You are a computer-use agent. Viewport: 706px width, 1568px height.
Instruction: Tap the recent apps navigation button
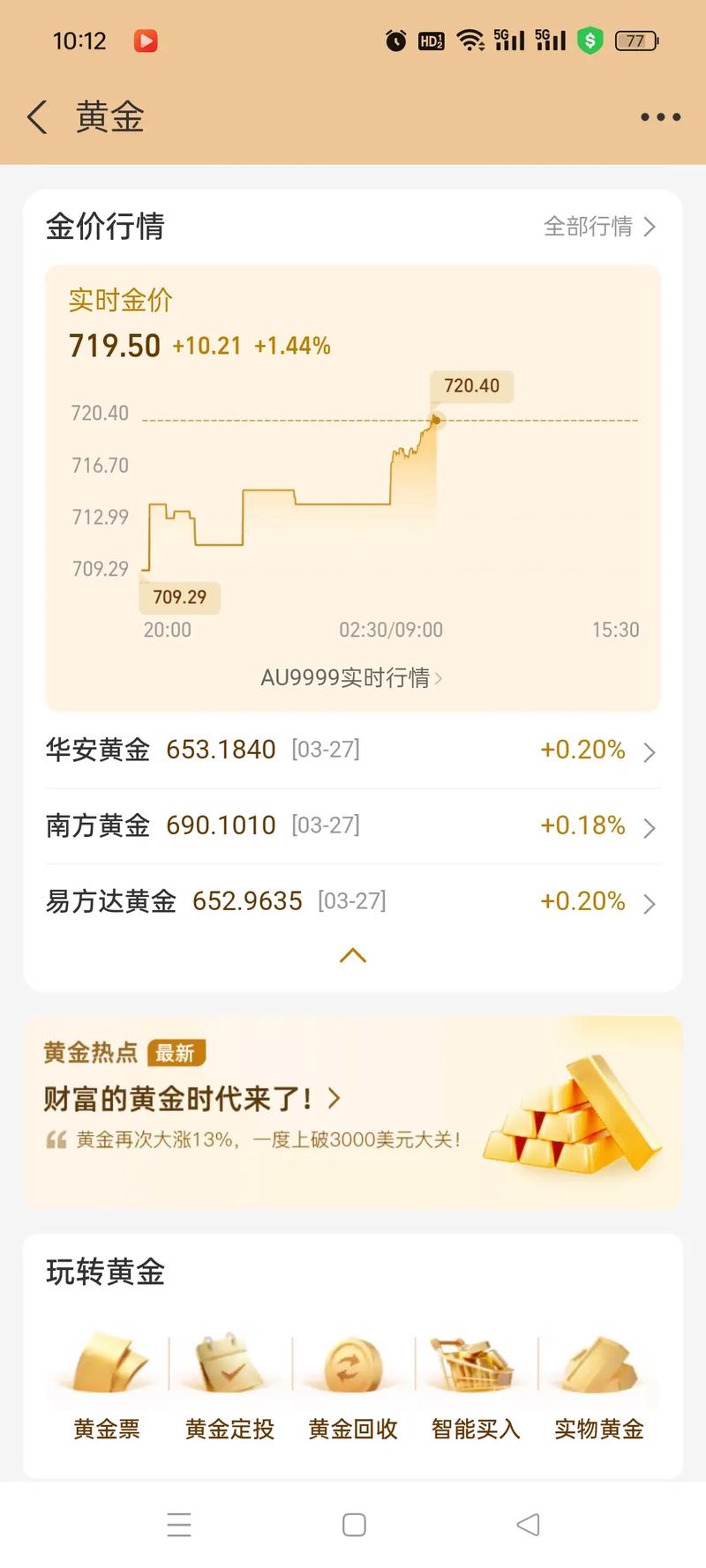pyautogui.click(x=179, y=1524)
